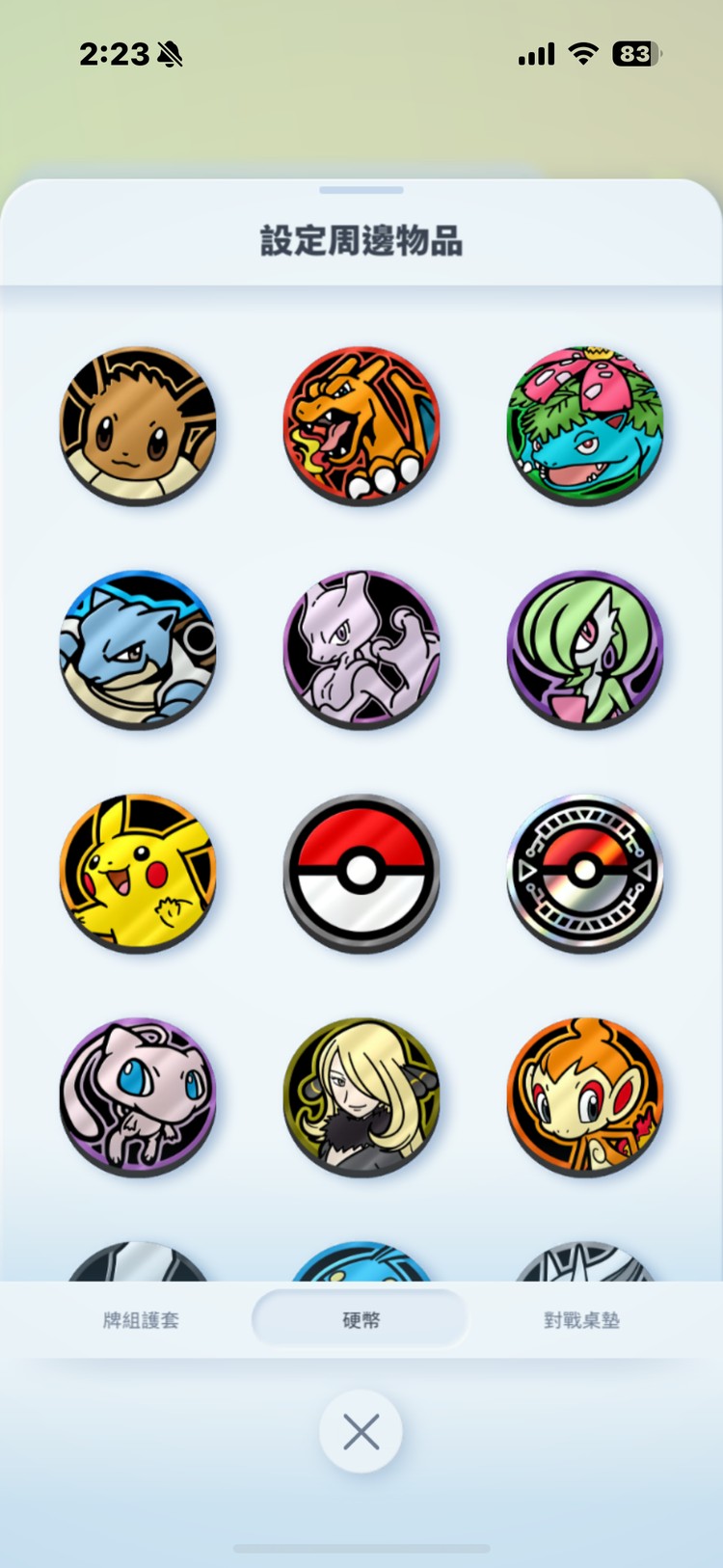Viewport: 723px width, 1568px height.
Task: Pick the holographic Poké Ball coin
Action: pyautogui.click(x=585, y=872)
